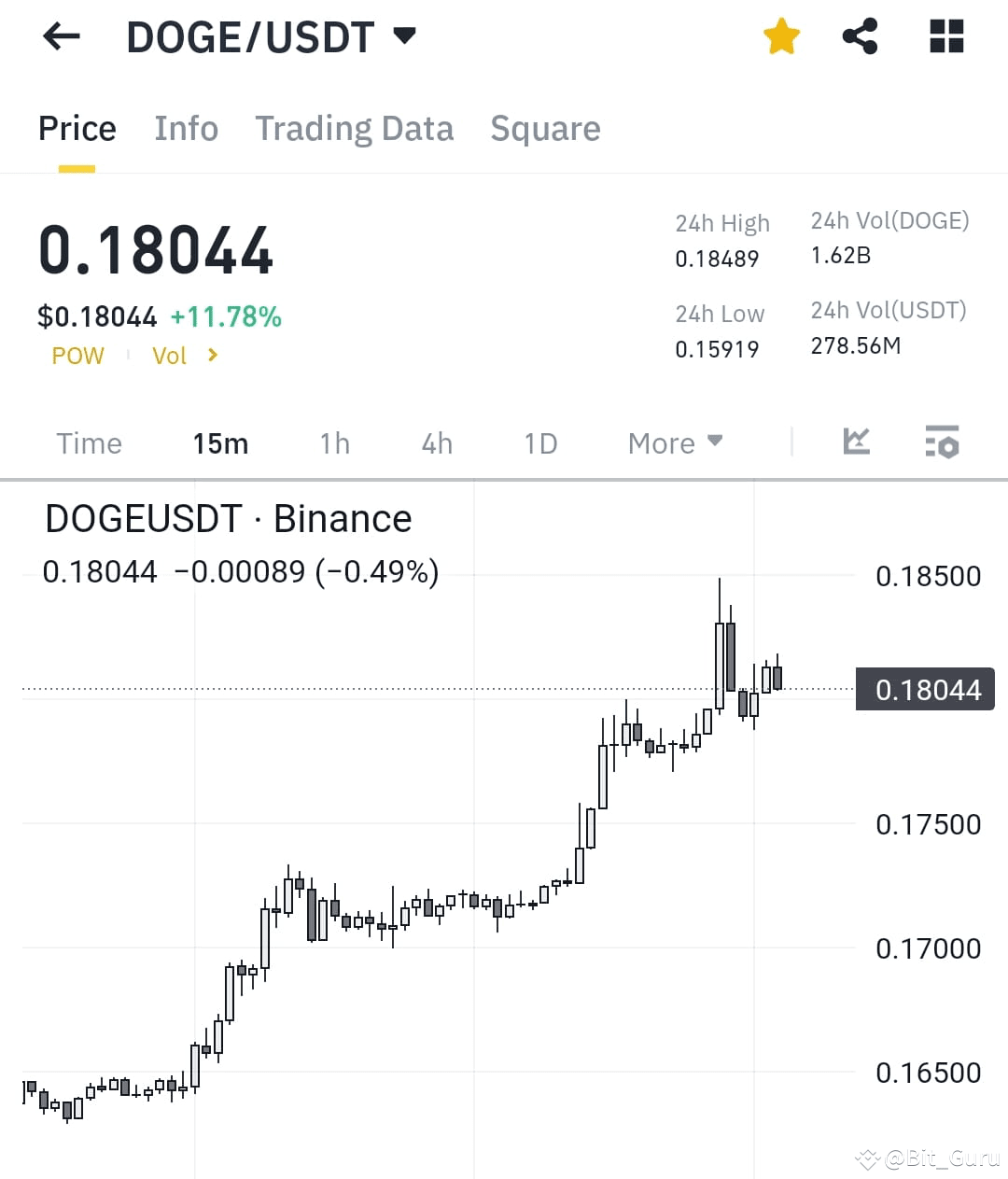Open volume details via the Vol label
Screen dimensions: 1008x1179
(170, 356)
